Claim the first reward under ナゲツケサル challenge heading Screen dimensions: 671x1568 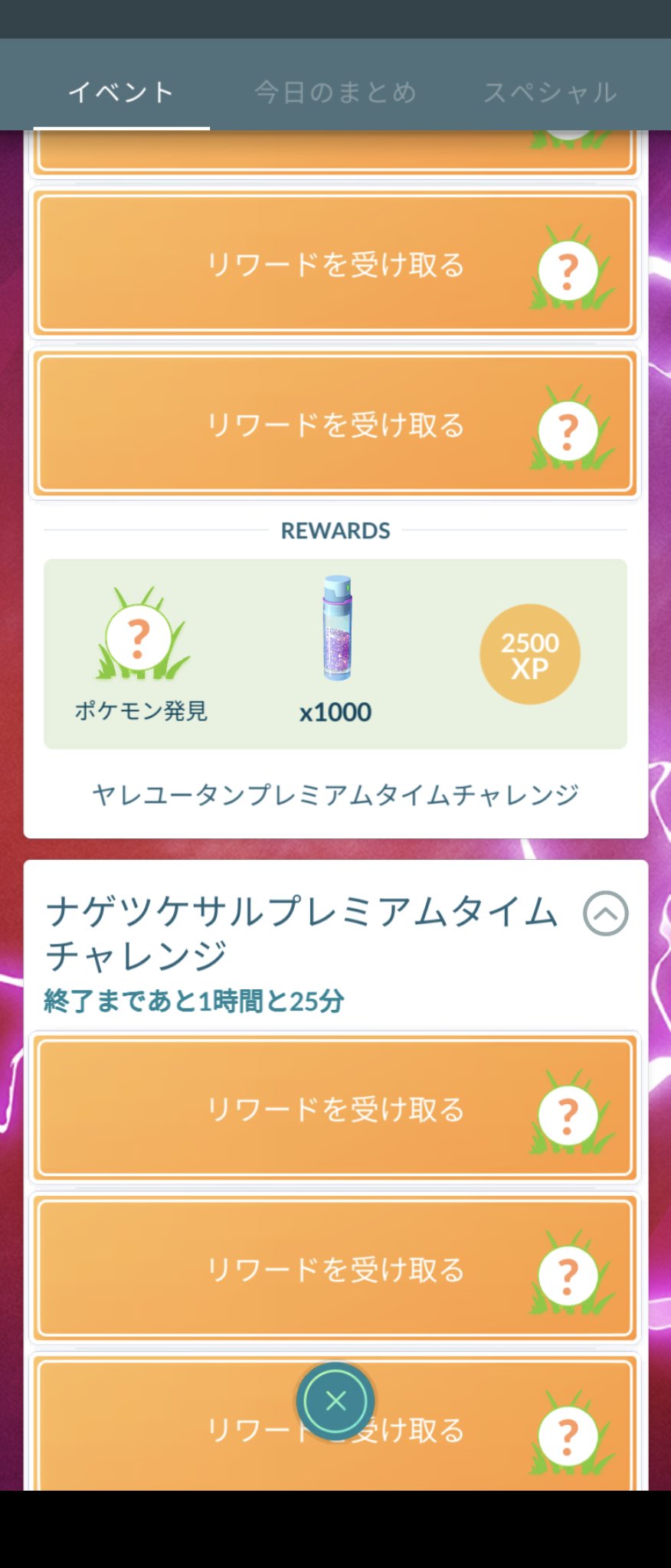click(x=335, y=1107)
